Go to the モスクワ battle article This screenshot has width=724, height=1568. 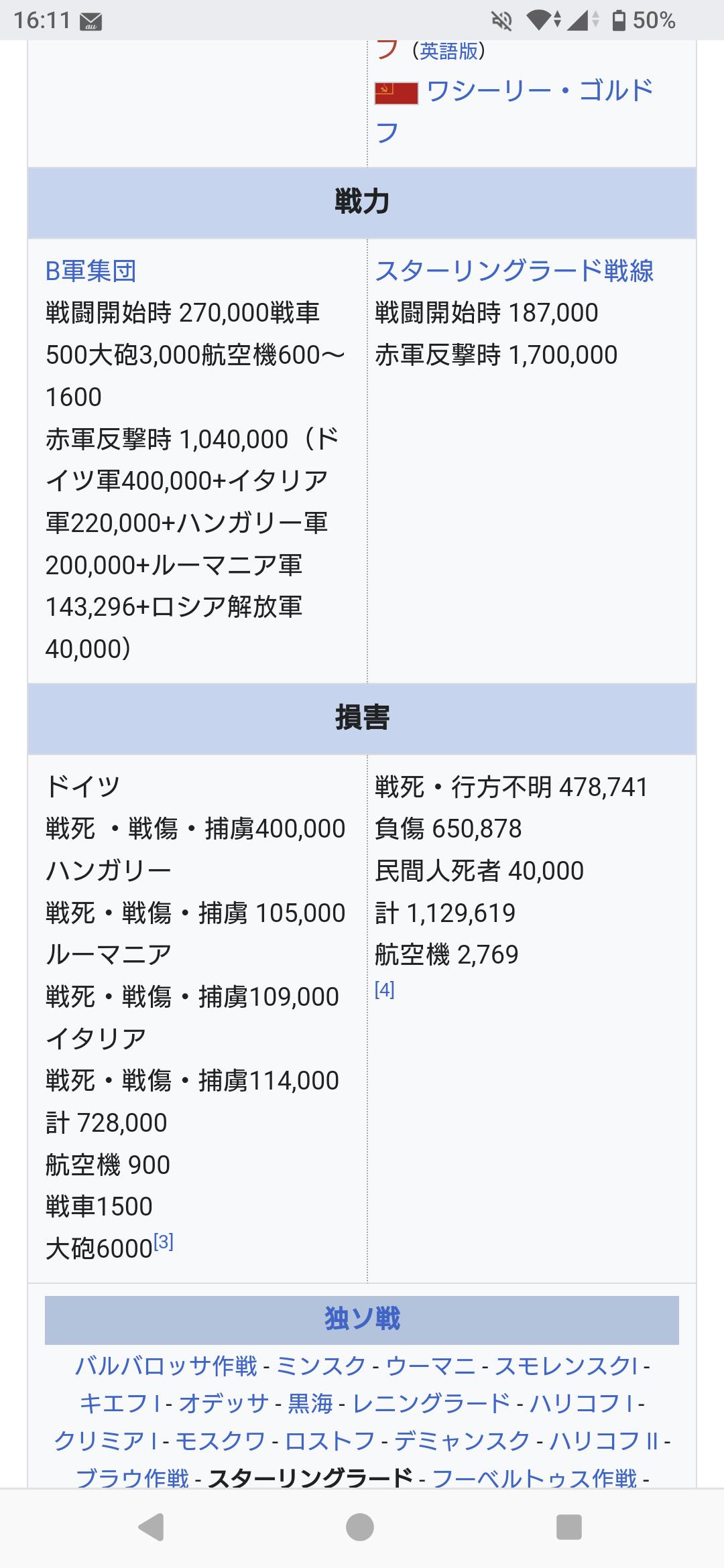(220, 1440)
